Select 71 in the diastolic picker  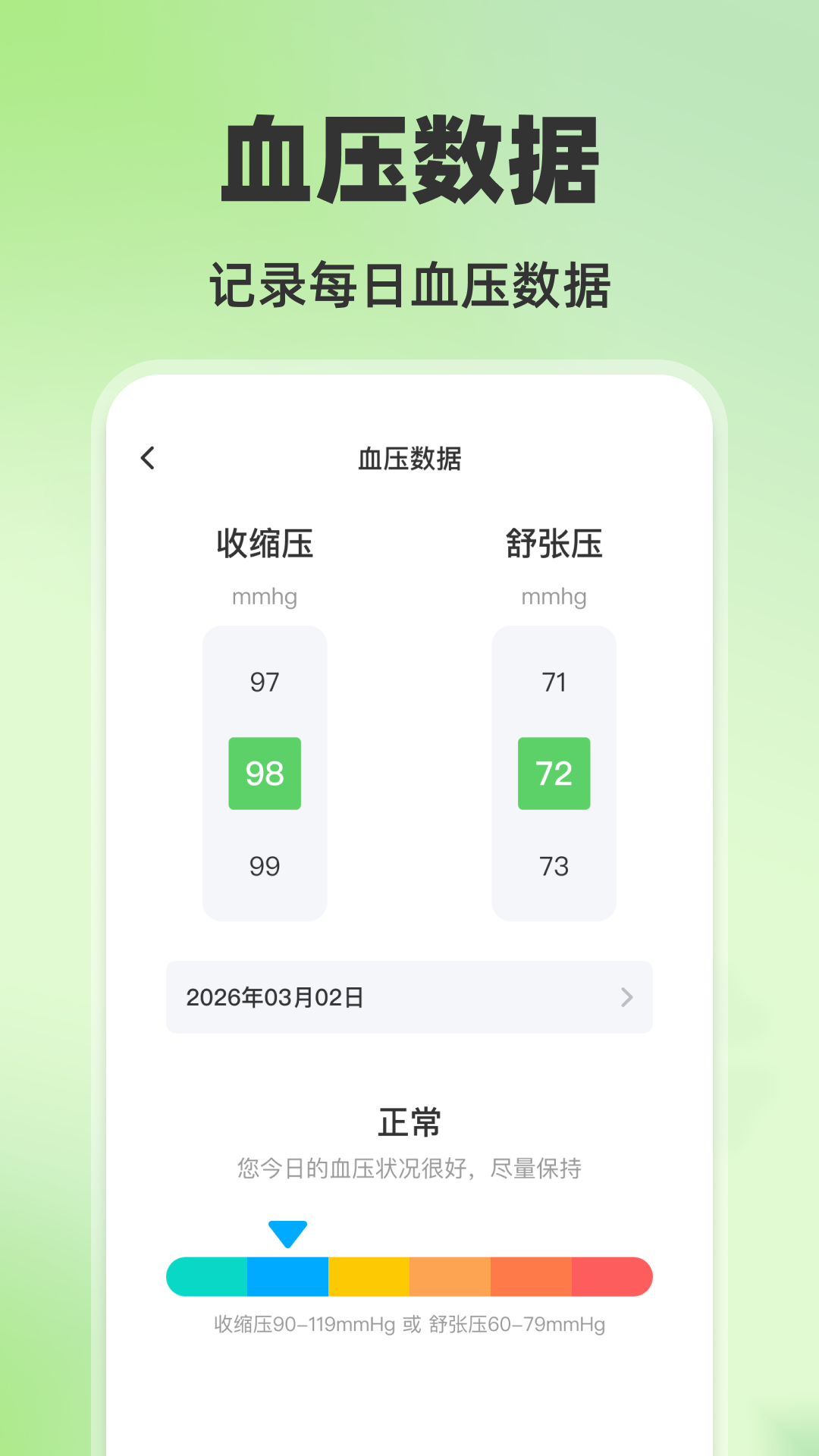[554, 682]
